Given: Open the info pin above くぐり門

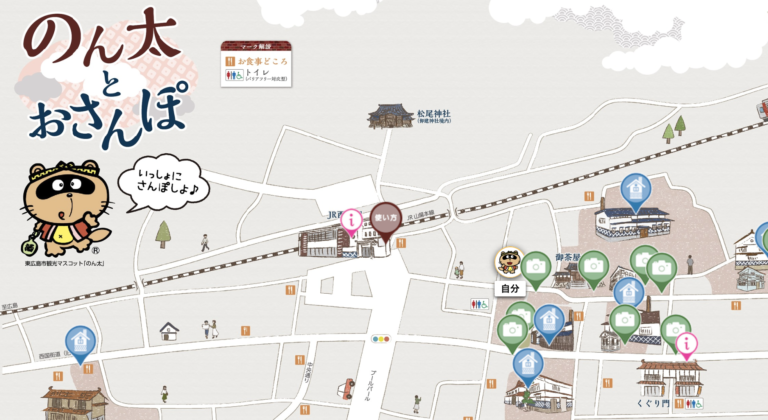Looking at the screenshot, I should (x=685, y=345).
